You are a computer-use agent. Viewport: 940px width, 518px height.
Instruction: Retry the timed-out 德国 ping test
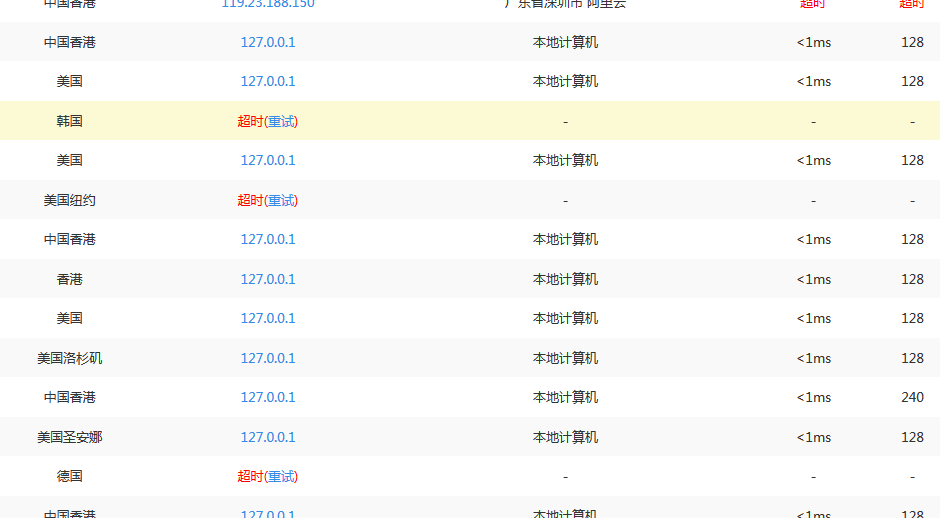(x=281, y=476)
